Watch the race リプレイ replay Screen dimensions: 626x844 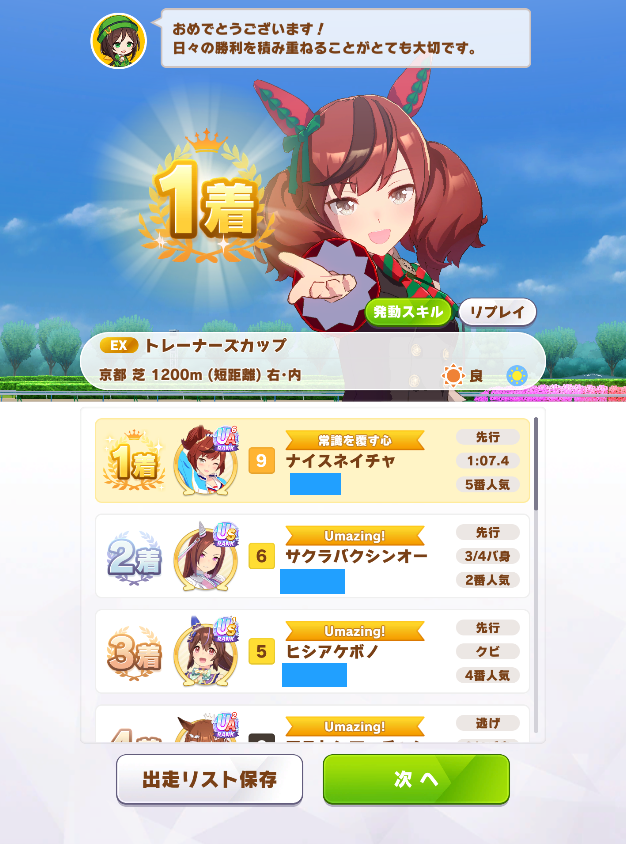coord(498,311)
